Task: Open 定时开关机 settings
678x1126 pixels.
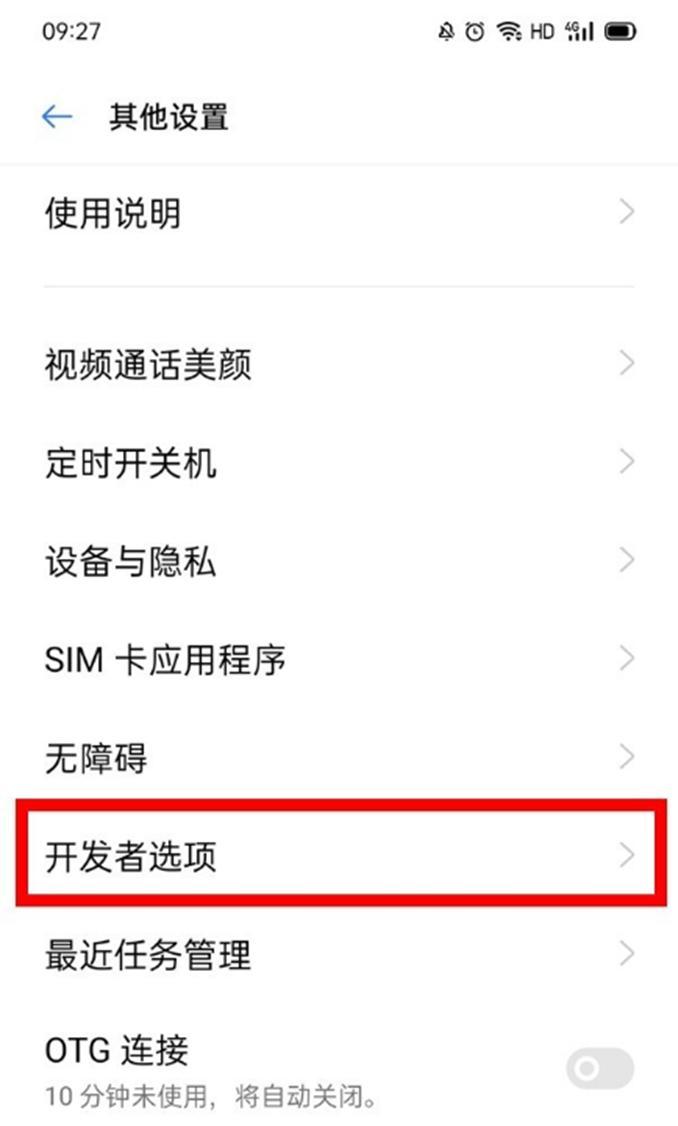Action: (338, 463)
